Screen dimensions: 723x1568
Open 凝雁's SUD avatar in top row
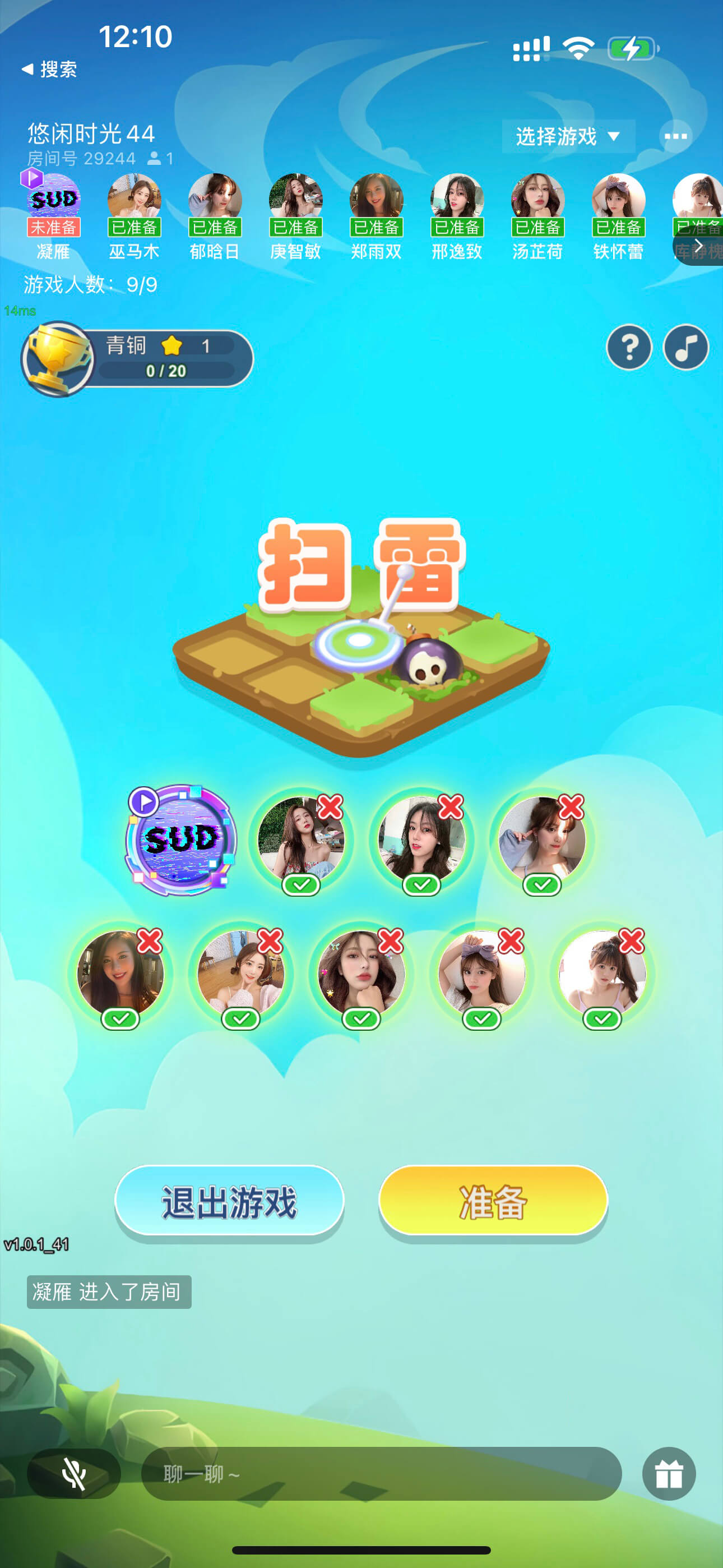[54, 197]
